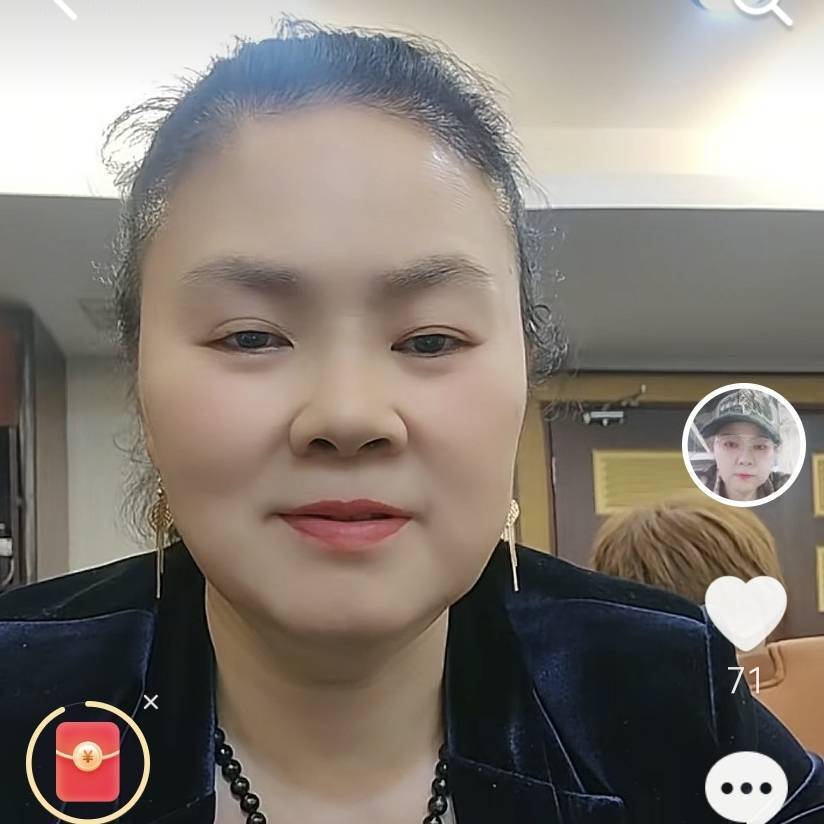This screenshot has height=824, width=824.
Task: Open the red envelope reward
Action: click(88, 762)
